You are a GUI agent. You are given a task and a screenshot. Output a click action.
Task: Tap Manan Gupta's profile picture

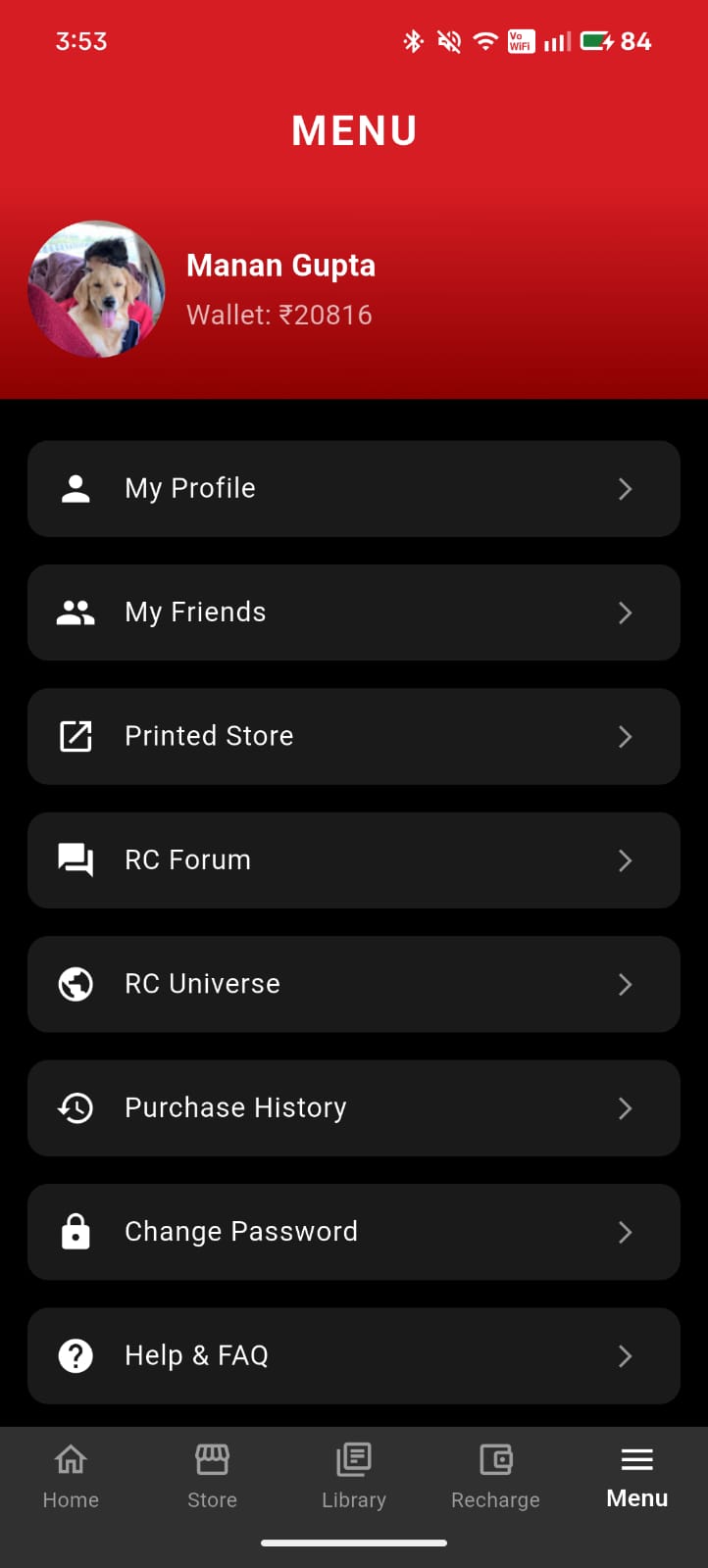pos(96,289)
